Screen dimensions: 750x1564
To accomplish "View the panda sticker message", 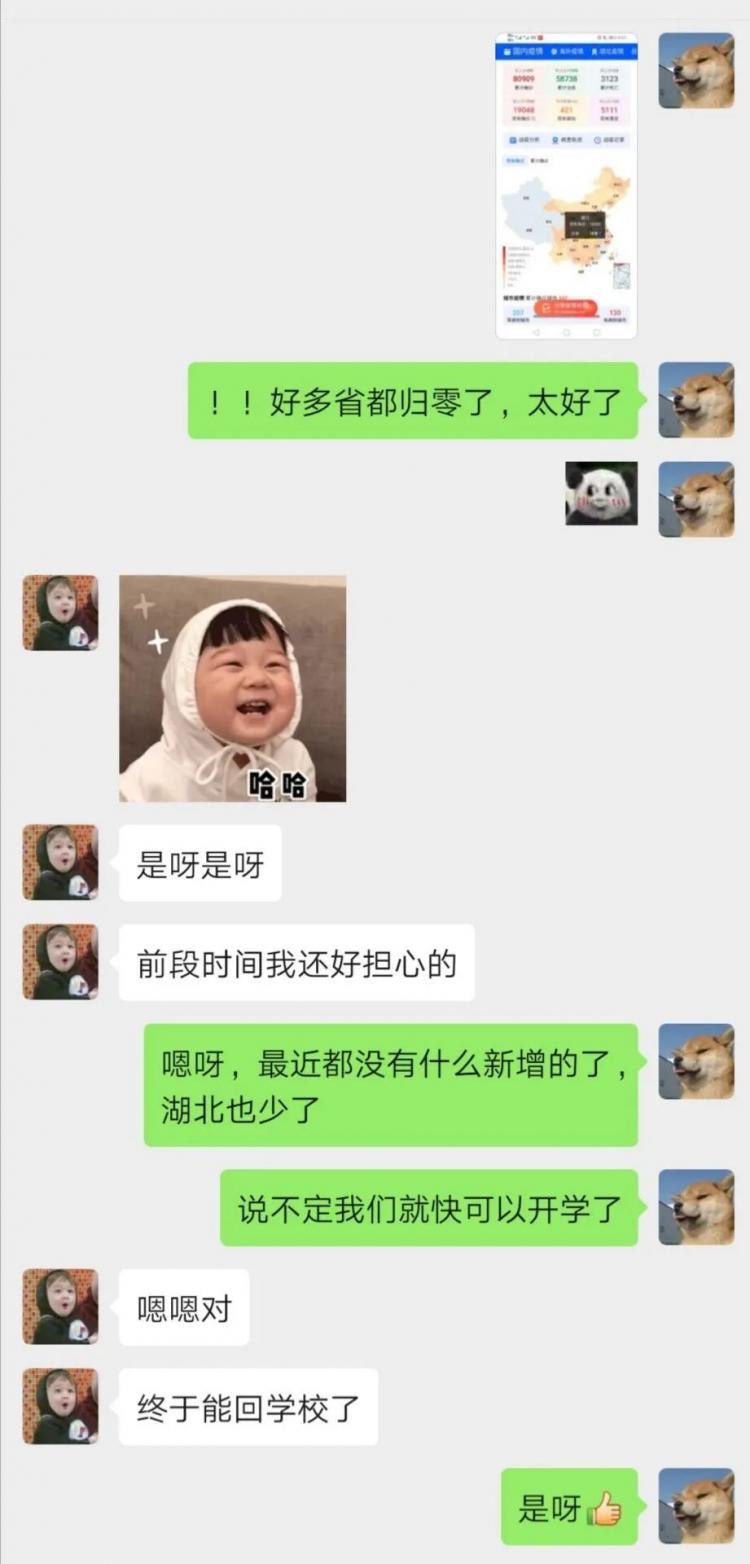I will (601, 494).
